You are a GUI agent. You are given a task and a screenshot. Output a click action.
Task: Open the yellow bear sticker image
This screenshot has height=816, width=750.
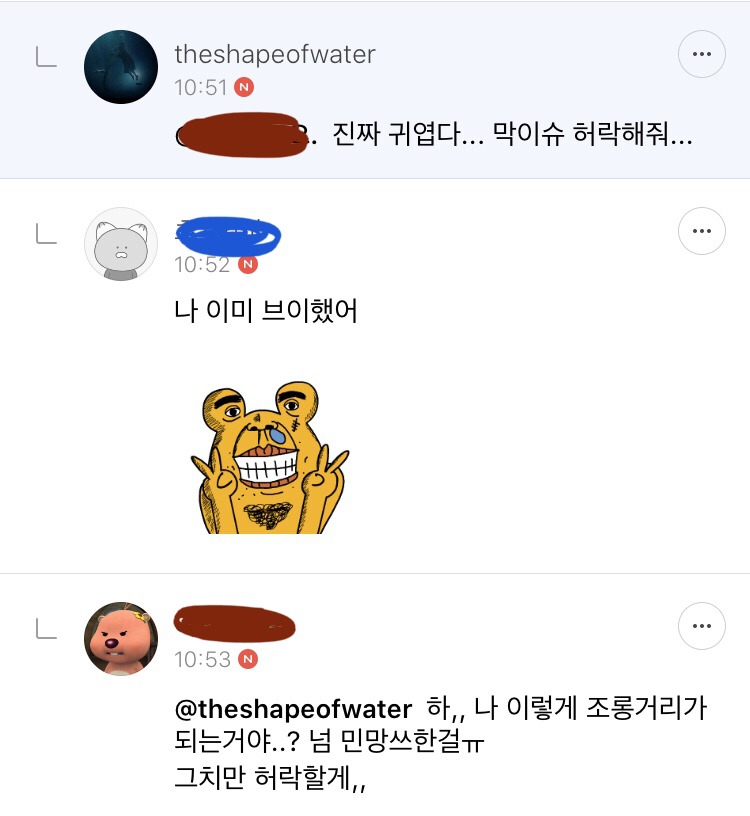point(268,456)
